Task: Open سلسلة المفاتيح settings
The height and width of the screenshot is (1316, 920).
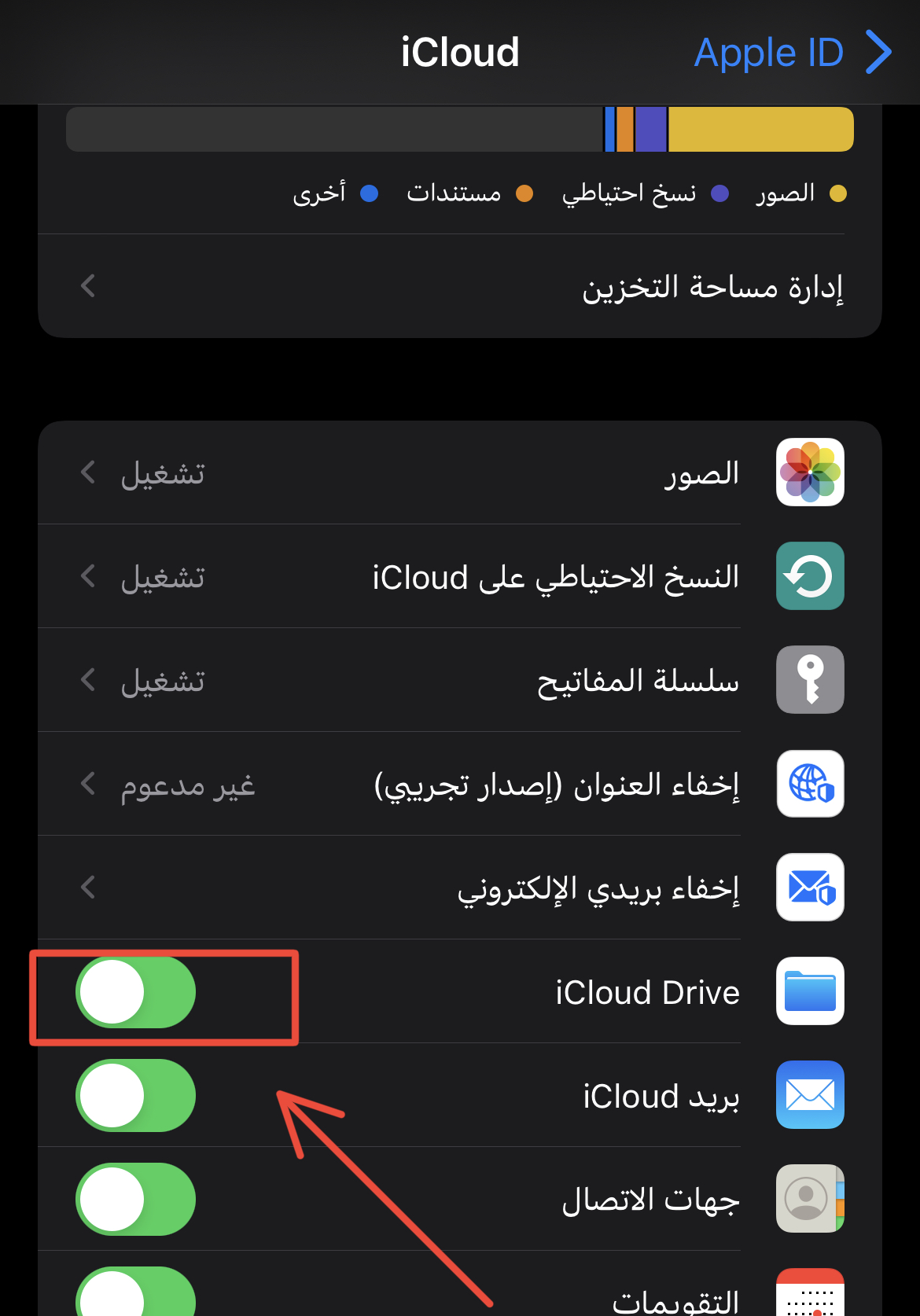Action: 460,681
